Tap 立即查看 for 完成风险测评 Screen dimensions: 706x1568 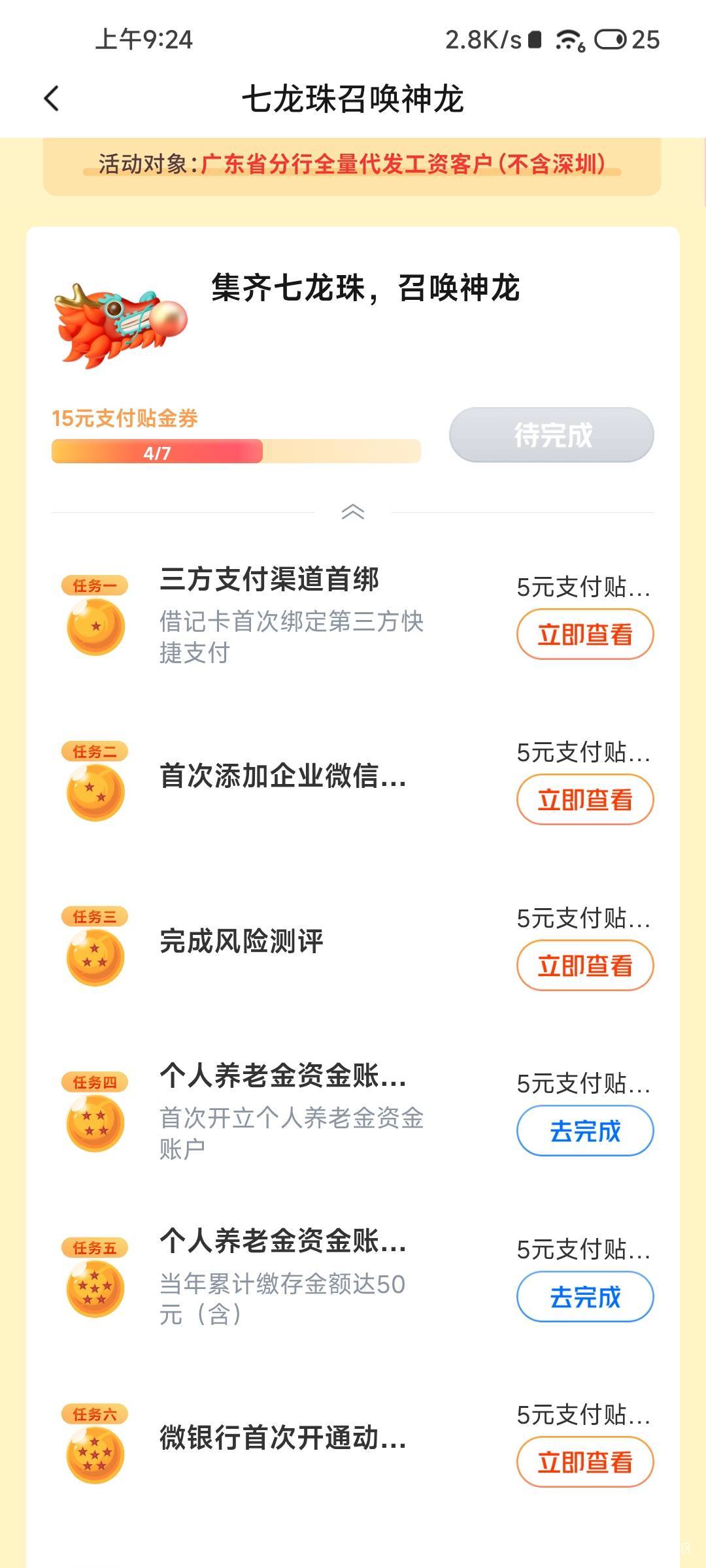(x=584, y=966)
